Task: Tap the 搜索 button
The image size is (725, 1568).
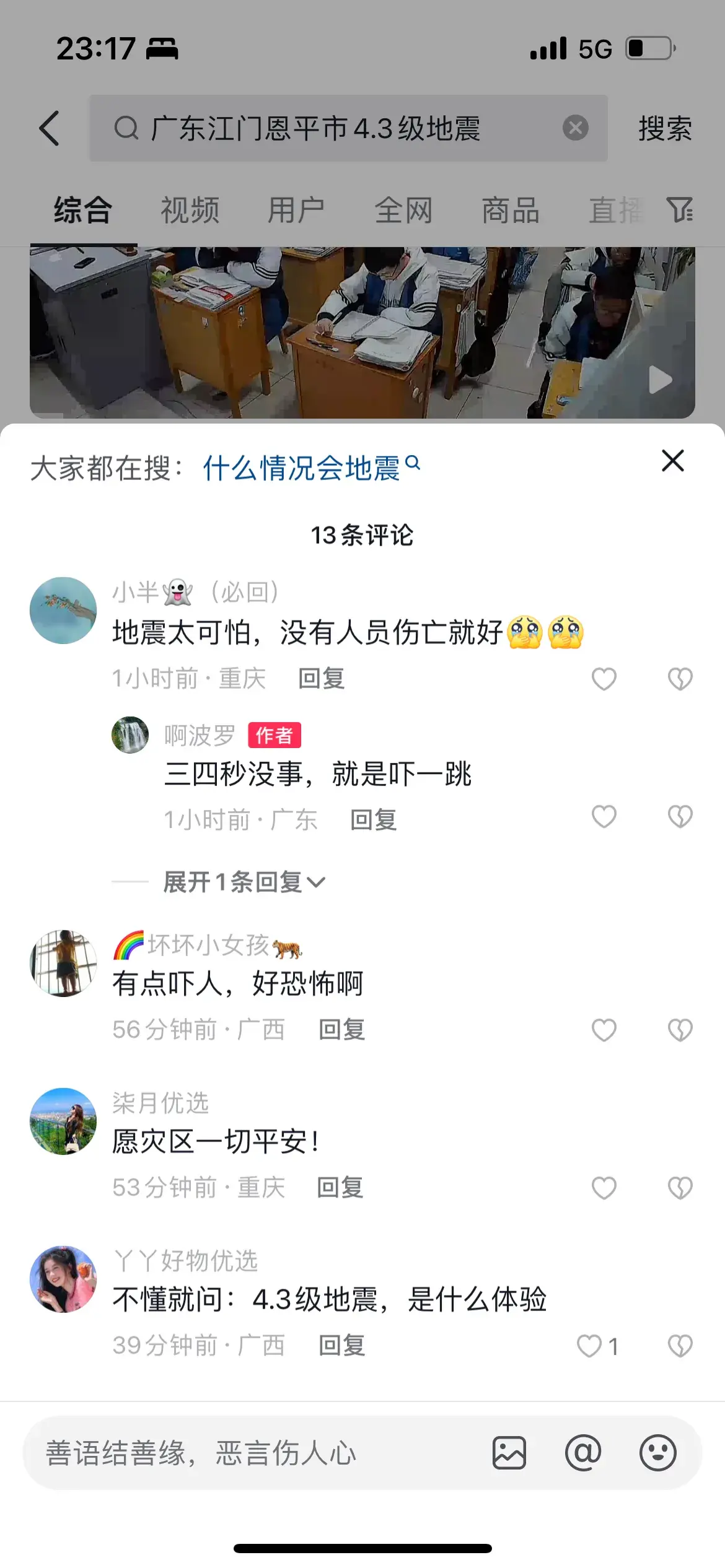Action: [665, 128]
